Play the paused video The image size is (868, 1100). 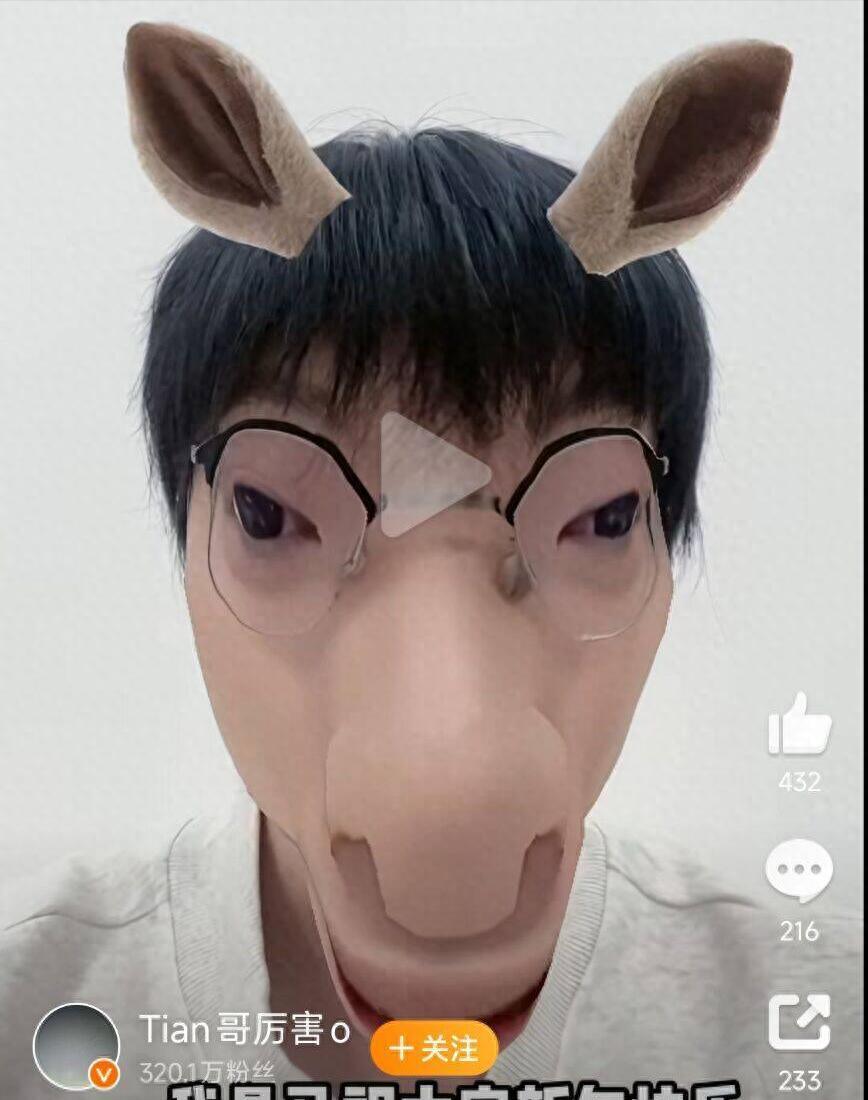click(433, 474)
